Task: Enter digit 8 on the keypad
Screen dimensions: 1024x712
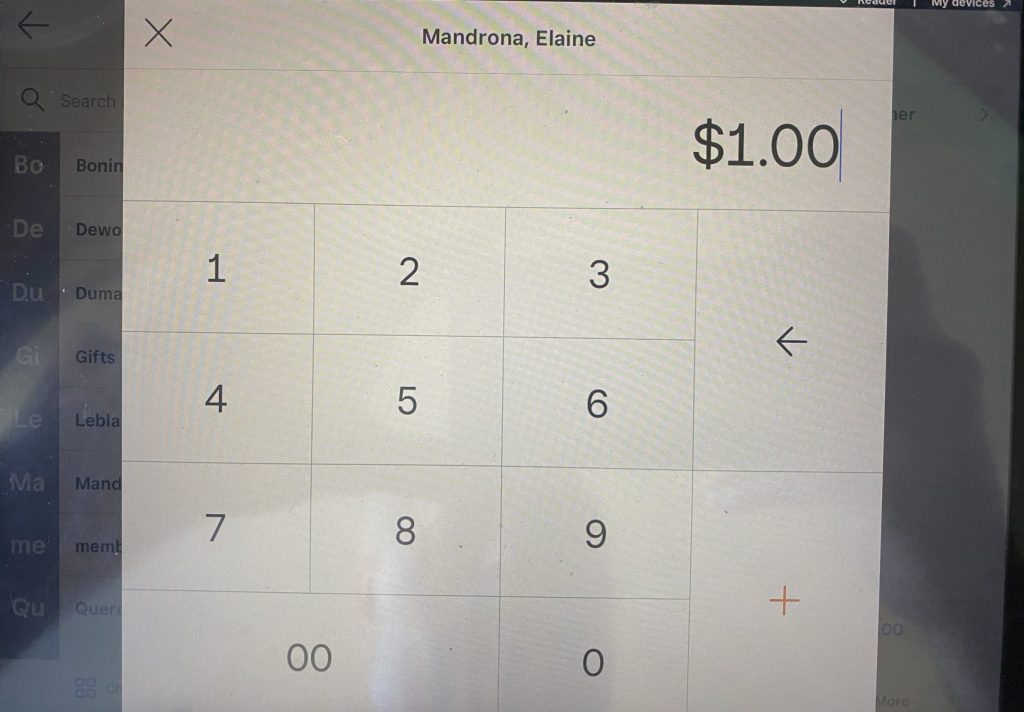Action: coord(405,531)
